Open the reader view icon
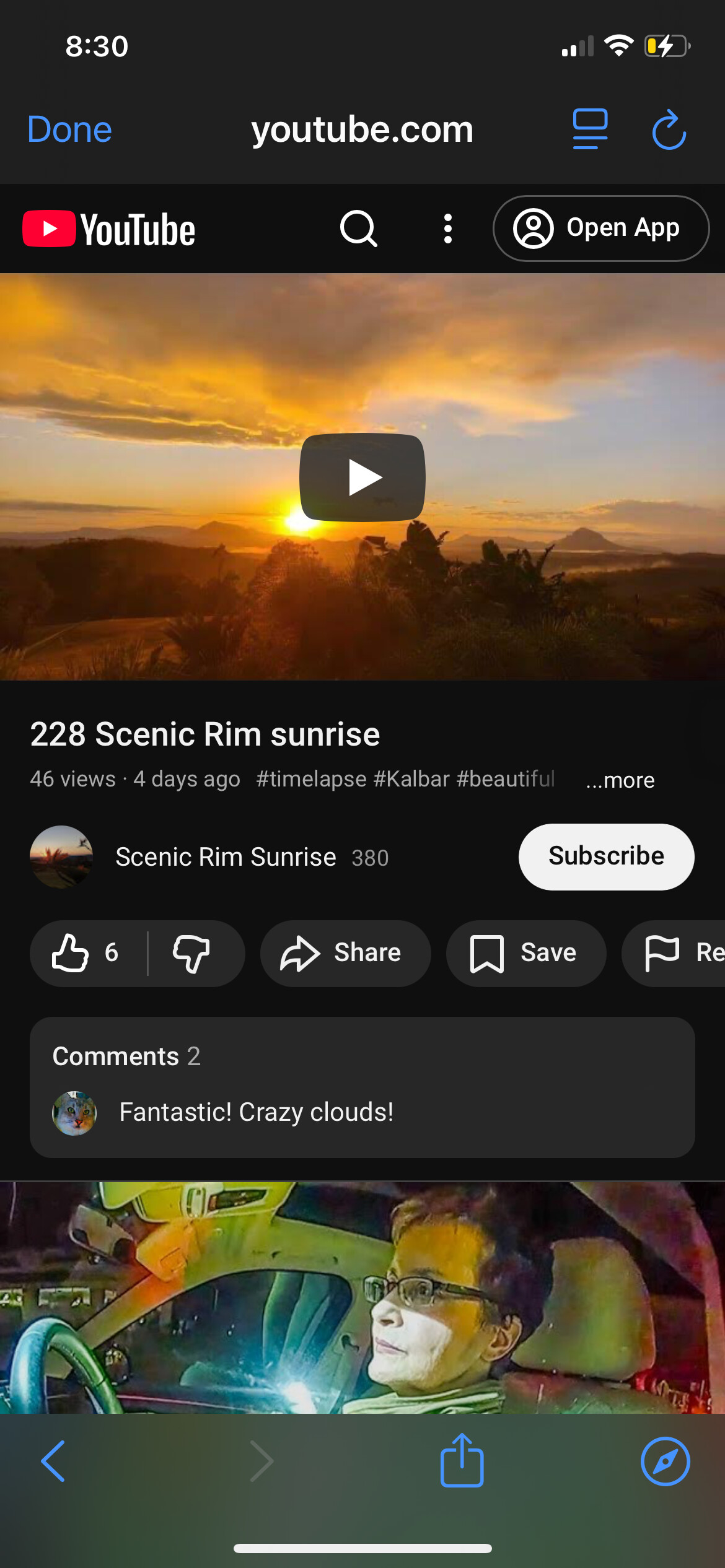The height and width of the screenshot is (1568, 725). click(589, 129)
